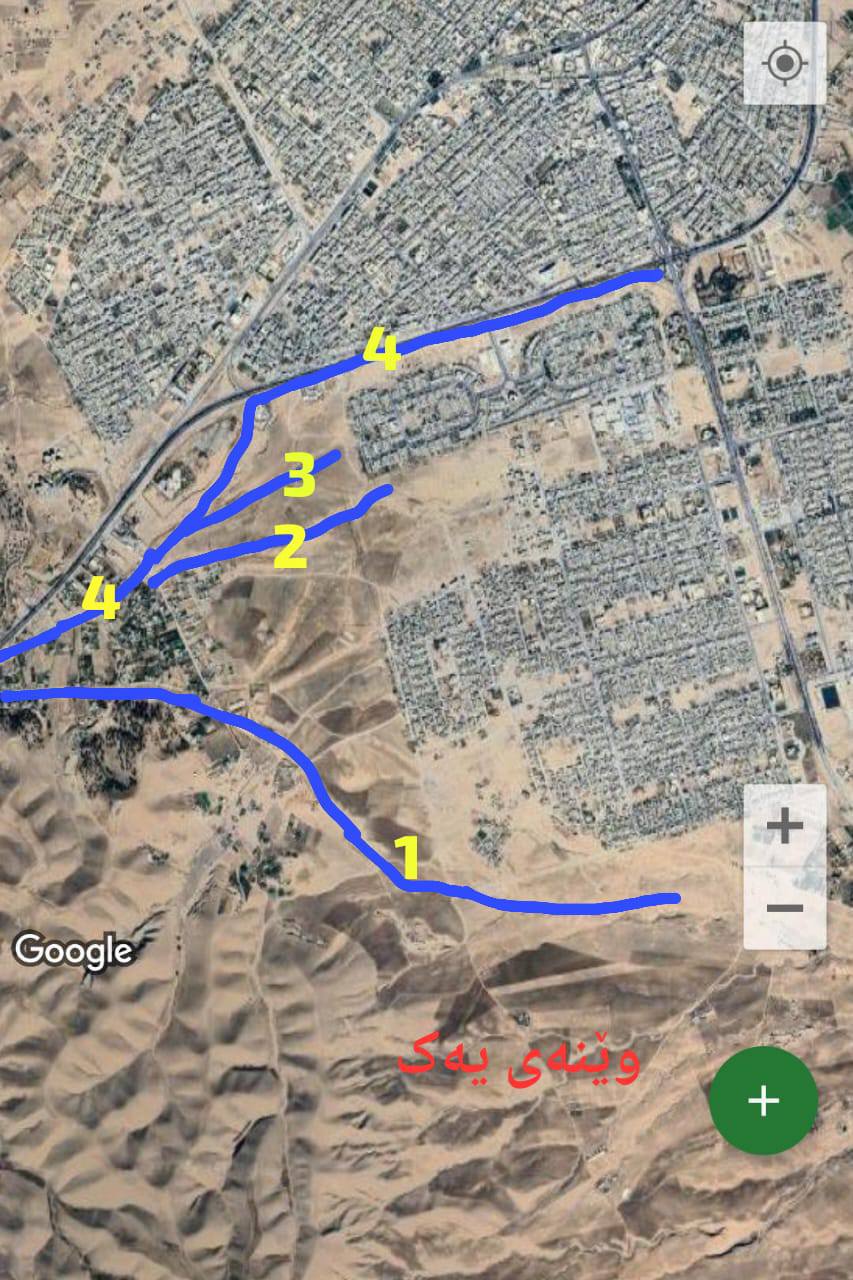This screenshot has width=853, height=1280.
Task: Zoom in on the map
Action: pos(785,827)
